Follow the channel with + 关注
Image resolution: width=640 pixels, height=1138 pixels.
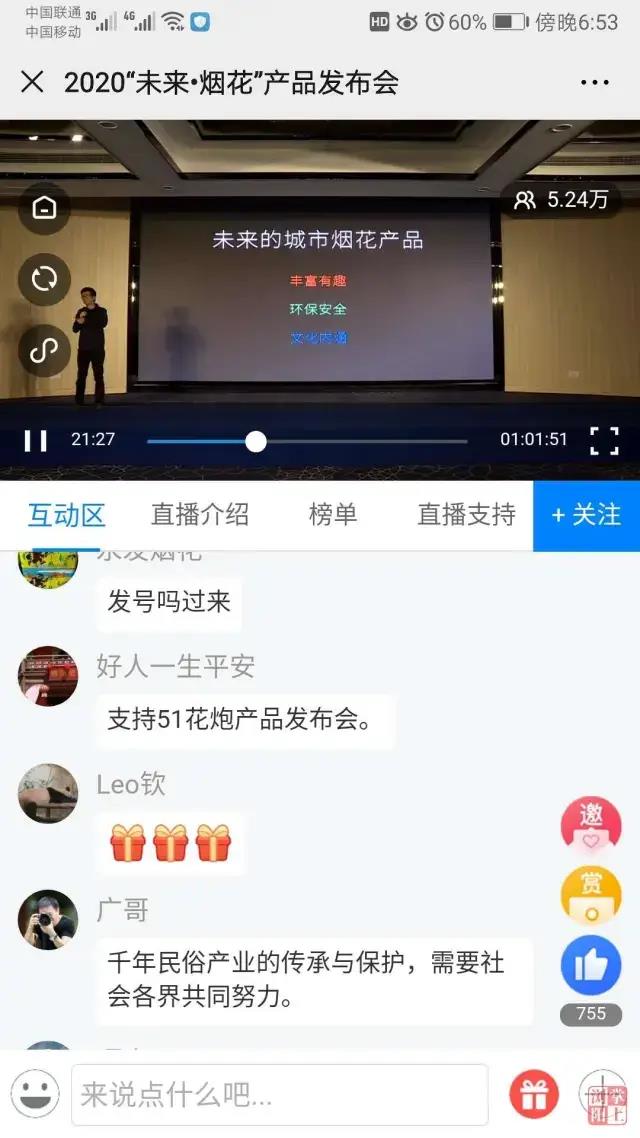pyautogui.click(x=586, y=515)
